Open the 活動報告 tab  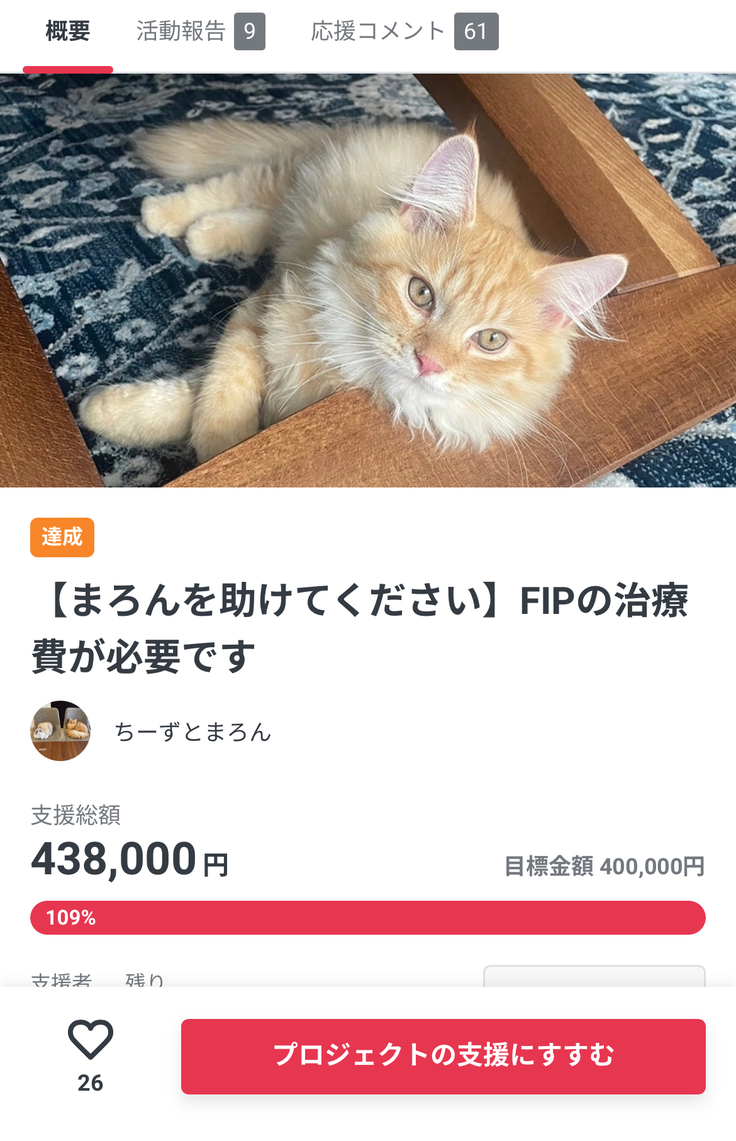[200, 32]
